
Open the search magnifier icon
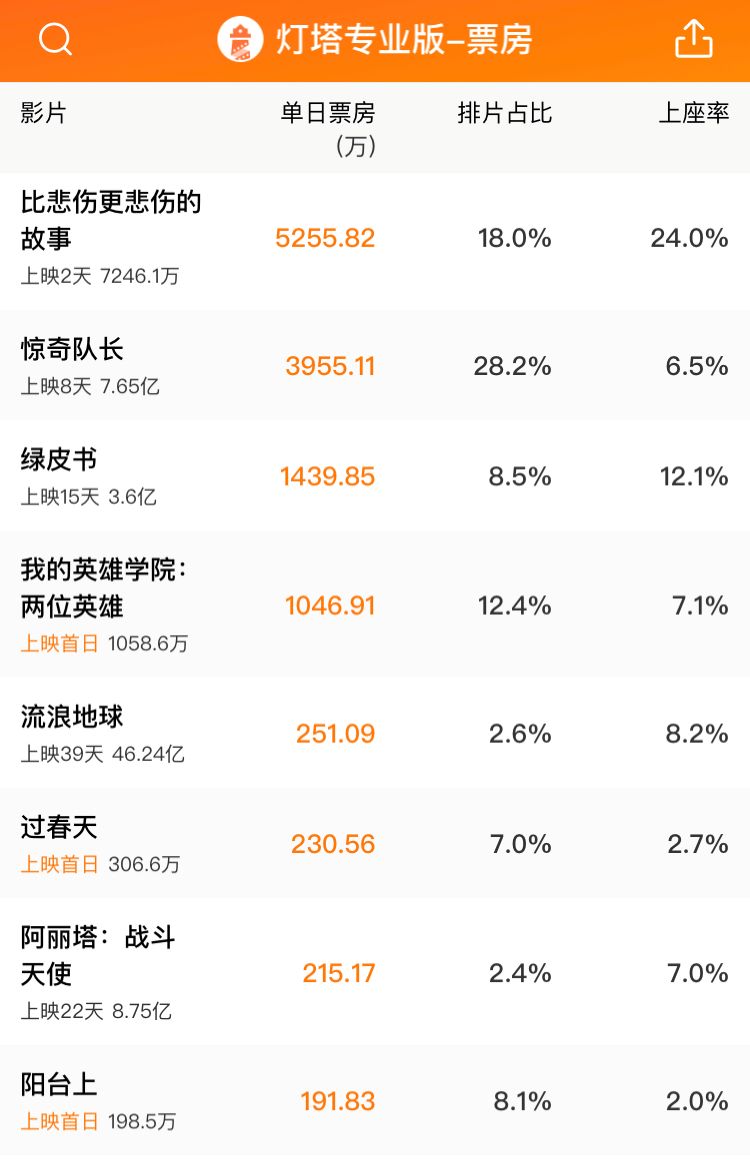click(x=55, y=40)
